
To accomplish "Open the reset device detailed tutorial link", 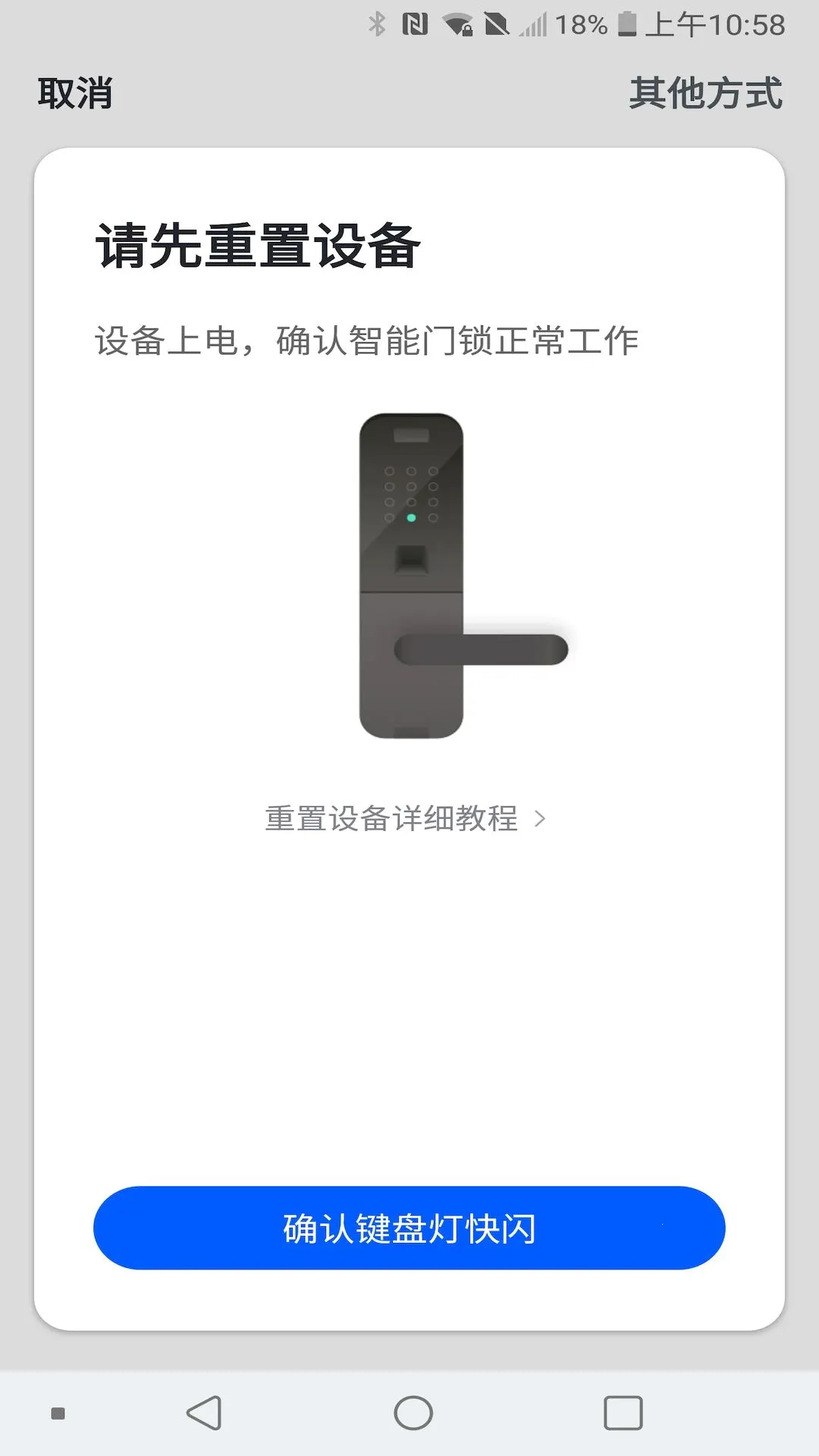I will coord(392,818).
